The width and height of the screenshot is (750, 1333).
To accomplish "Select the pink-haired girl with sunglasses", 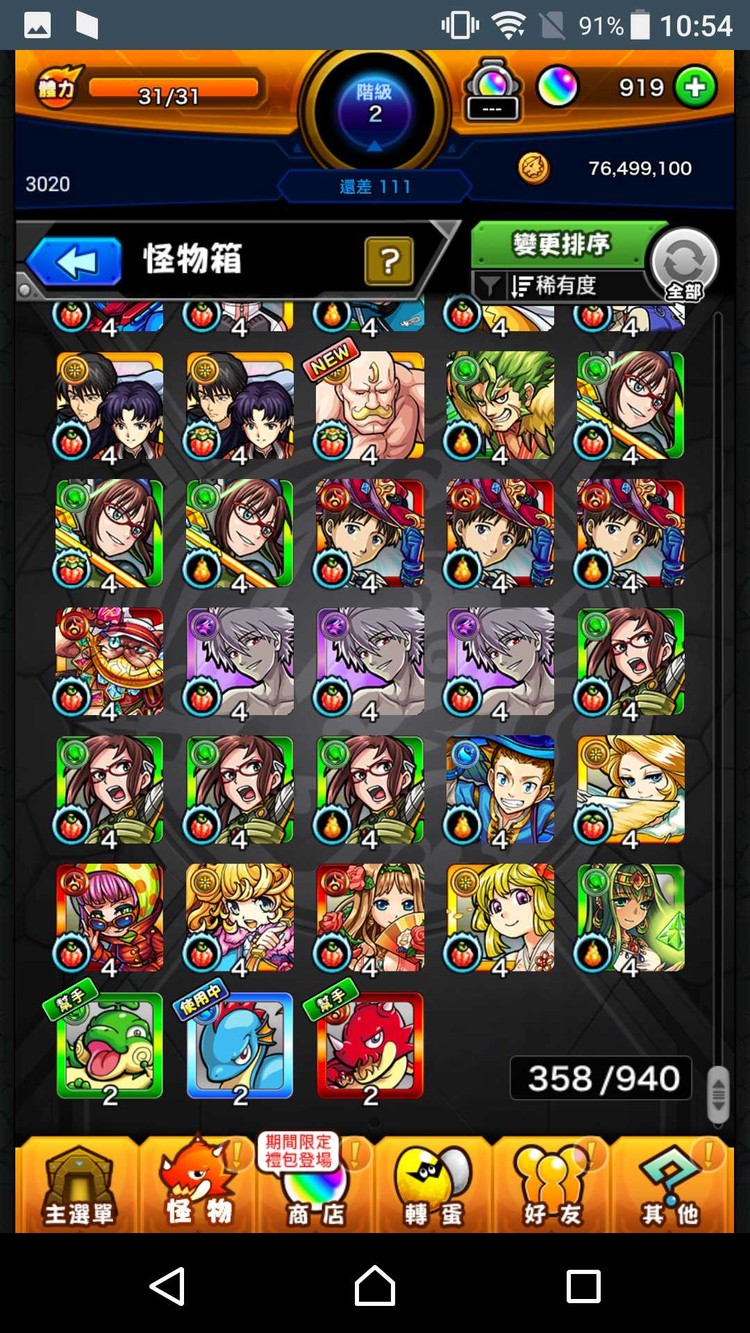I will coord(110,917).
